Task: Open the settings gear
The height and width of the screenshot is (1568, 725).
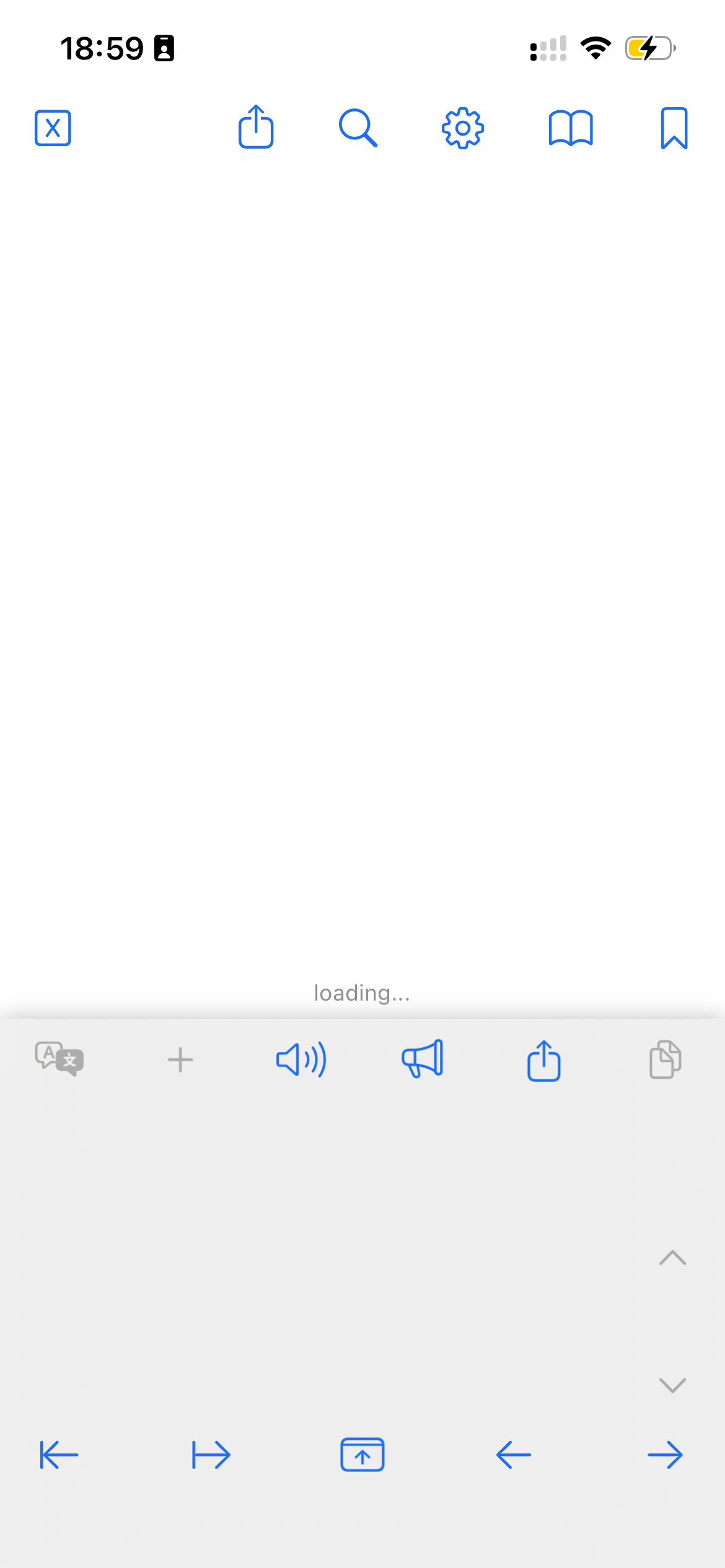Action: pyautogui.click(x=463, y=128)
